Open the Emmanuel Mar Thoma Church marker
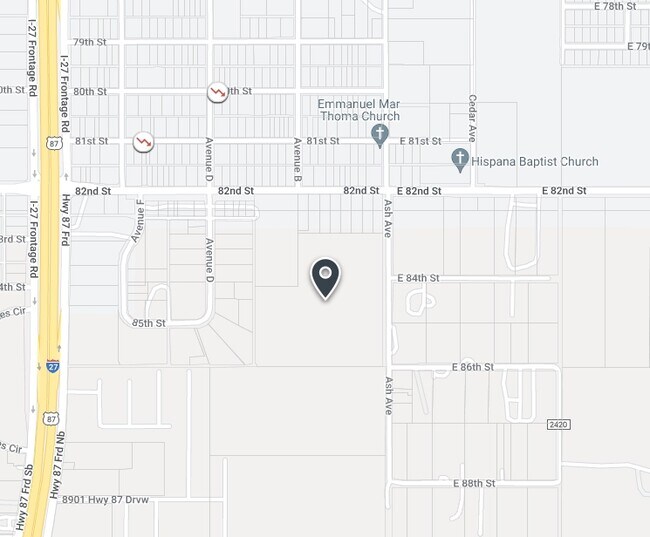 pyautogui.click(x=380, y=136)
